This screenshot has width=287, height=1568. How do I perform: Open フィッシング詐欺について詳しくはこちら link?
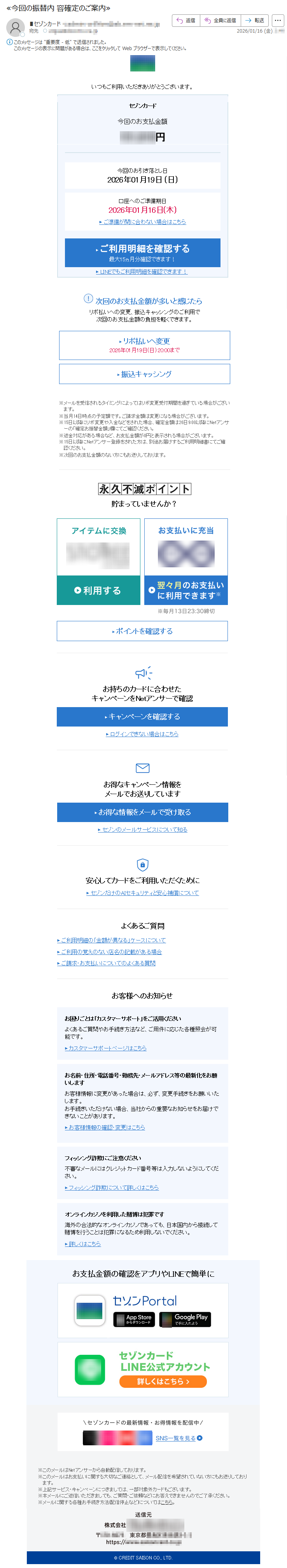click(x=112, y=1187)
